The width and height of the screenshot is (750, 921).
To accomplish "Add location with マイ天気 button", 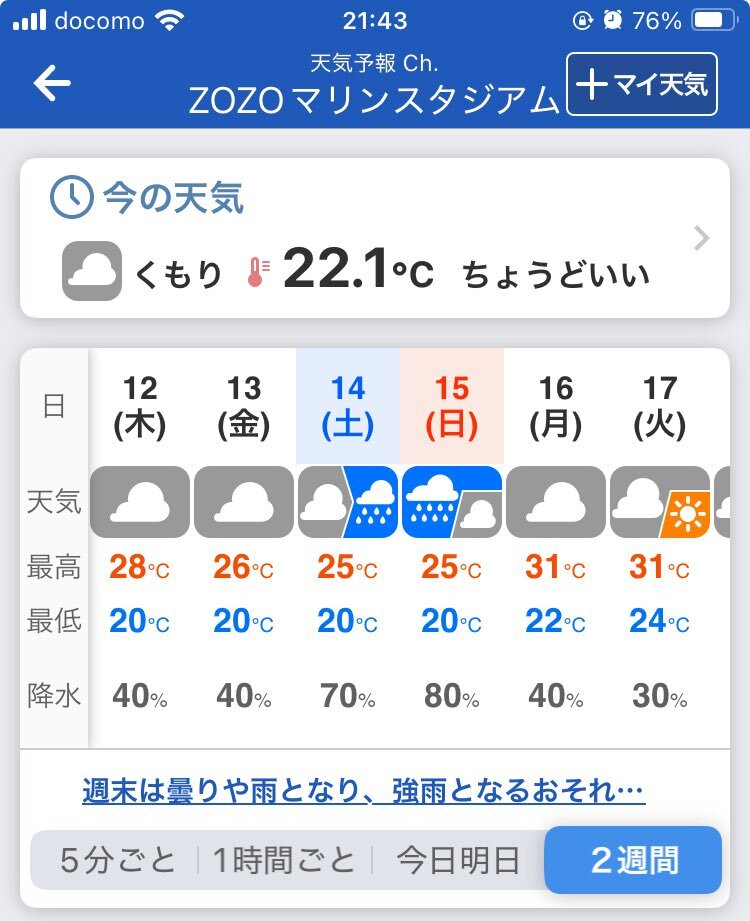I will point(642,84).
